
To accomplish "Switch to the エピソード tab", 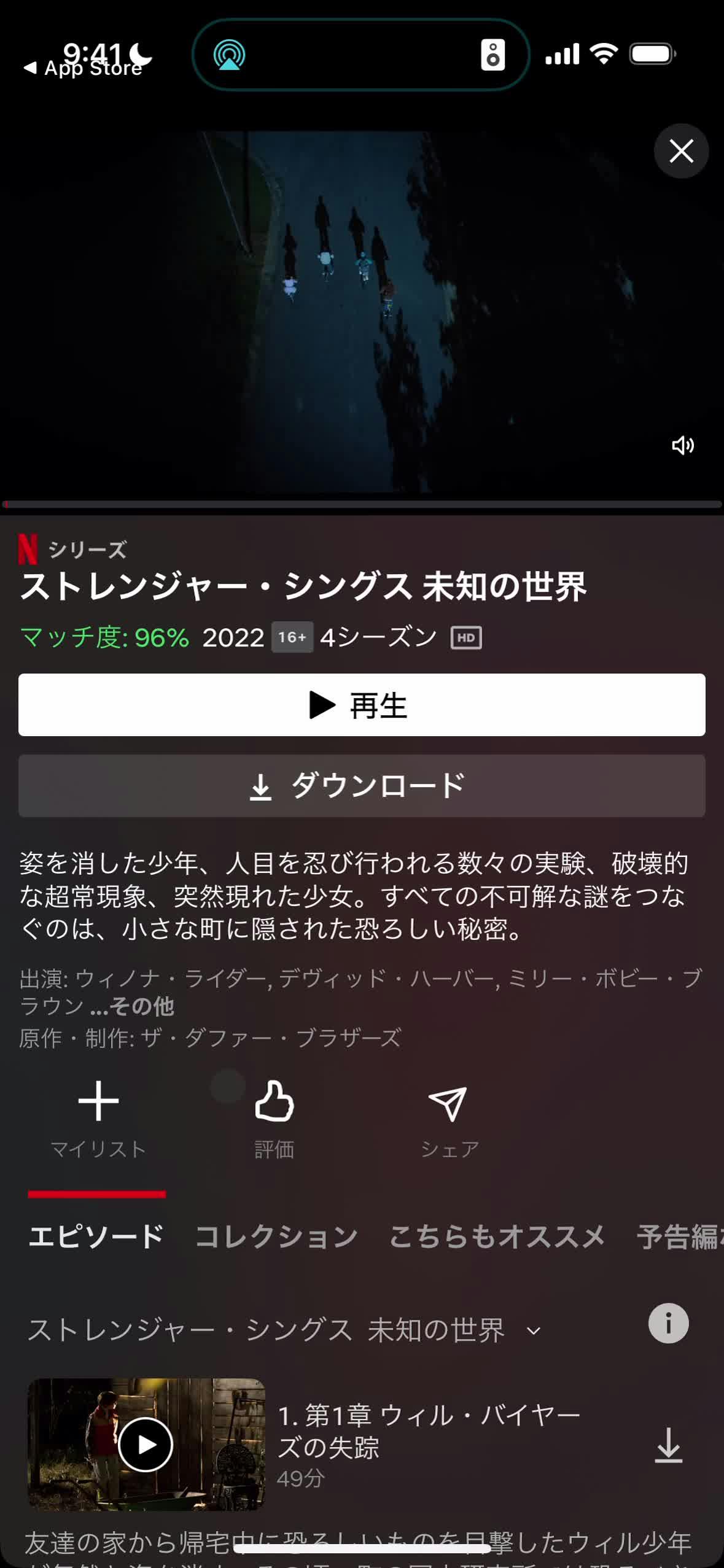I will 96,1236.
